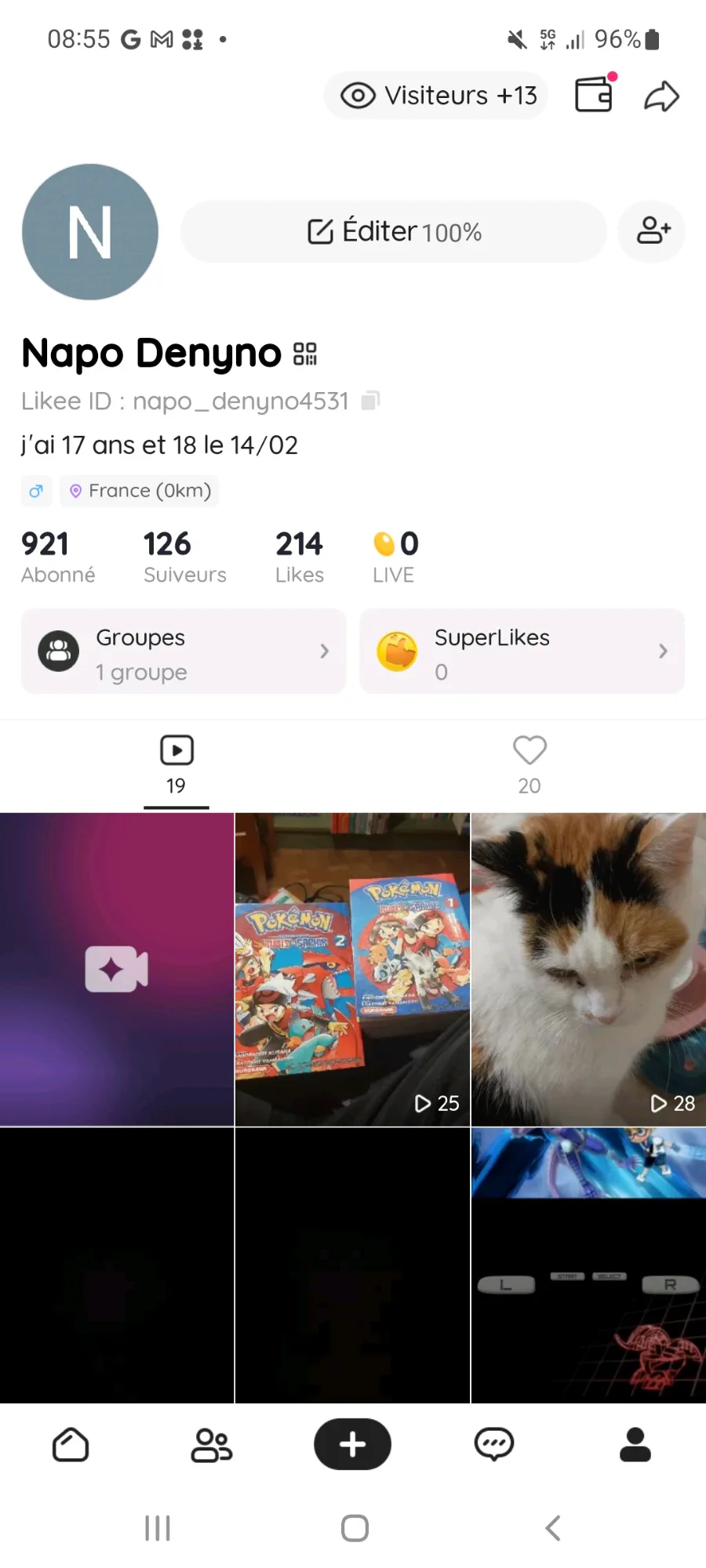Switch to the liked tab with 20
Image resolution: width=706 pixels, height=1568 pixels.
pyautogui.click(x=529, y=764)
